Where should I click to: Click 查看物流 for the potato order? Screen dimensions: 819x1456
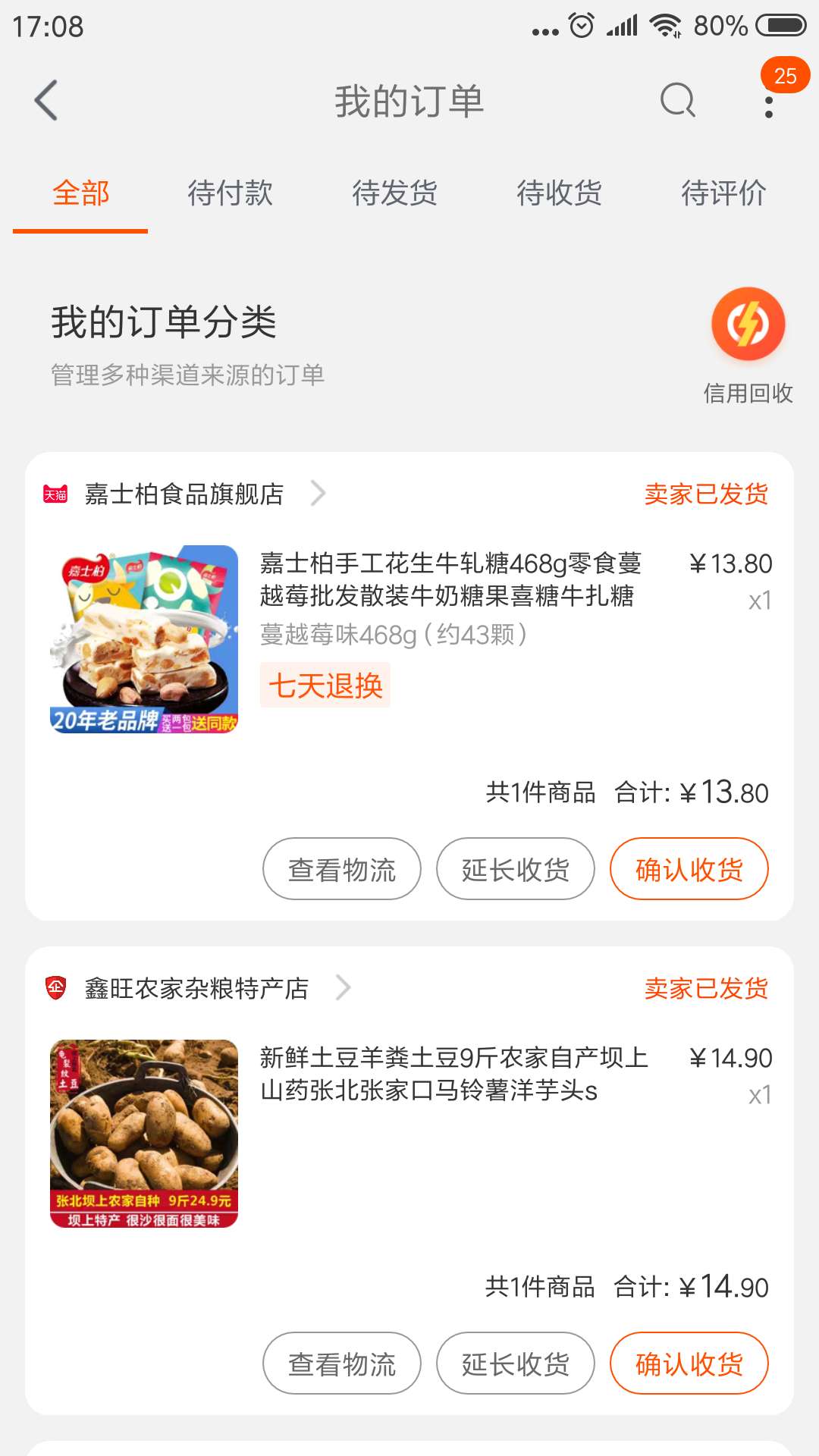coord(341,1363)
